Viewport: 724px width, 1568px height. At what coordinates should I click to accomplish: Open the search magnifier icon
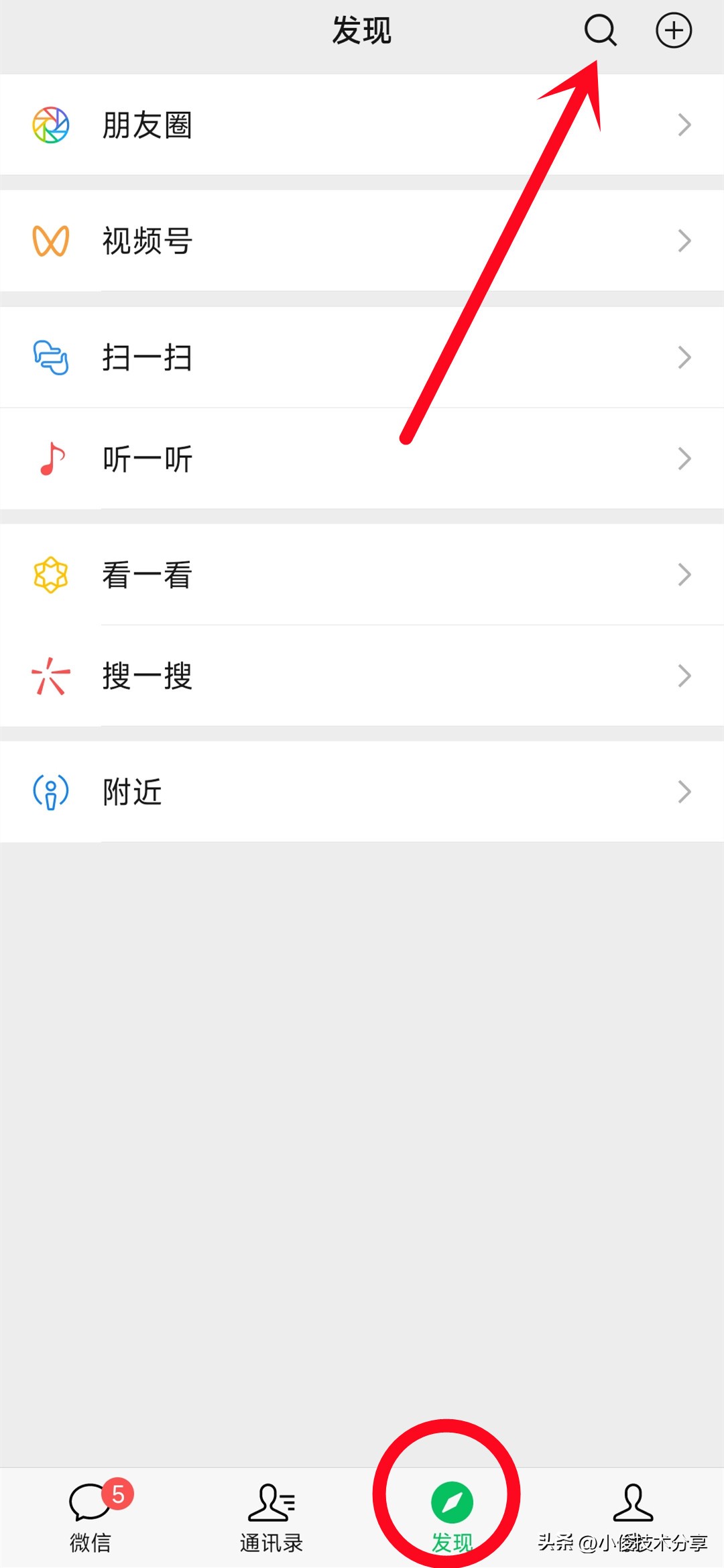coord(600,31)
